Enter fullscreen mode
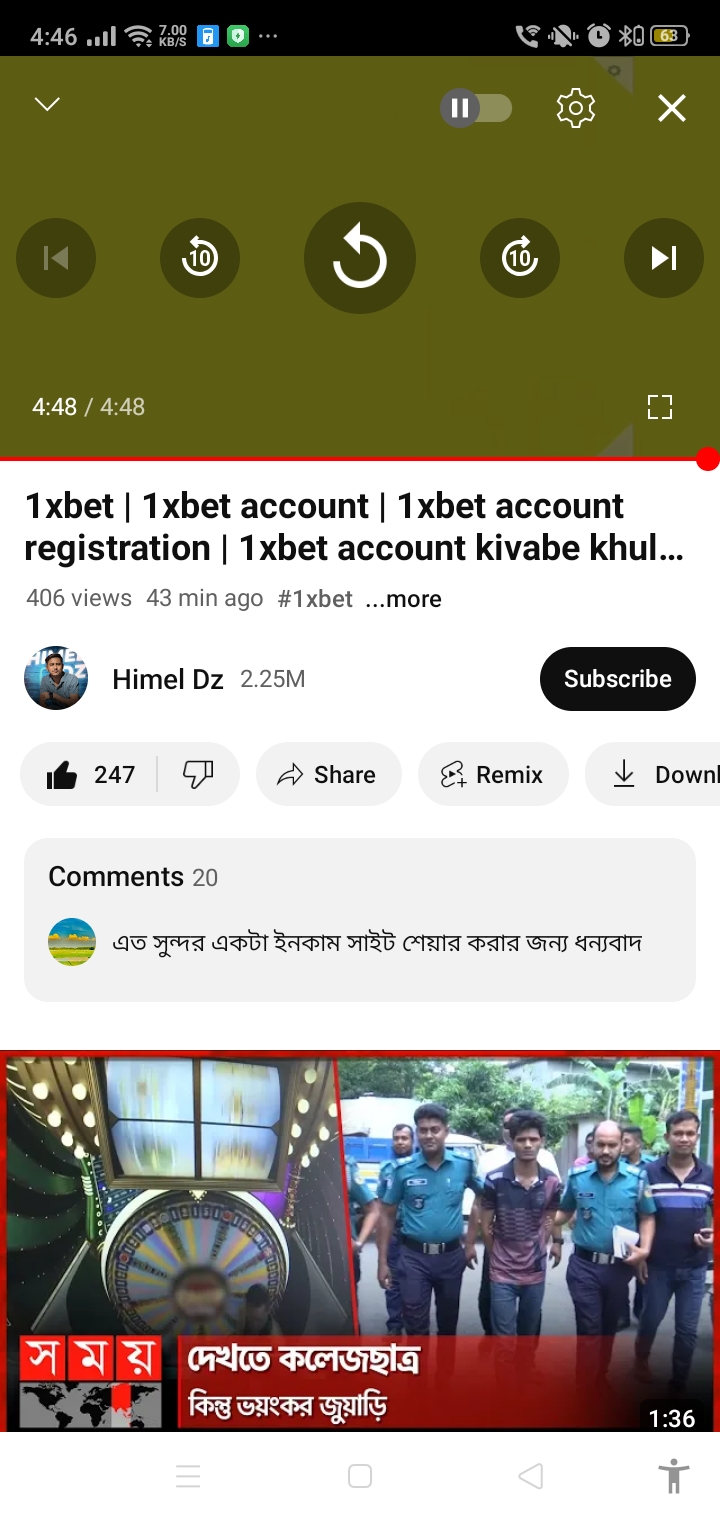The width and height of the screenshot is (720, 1520). point(659,407)
